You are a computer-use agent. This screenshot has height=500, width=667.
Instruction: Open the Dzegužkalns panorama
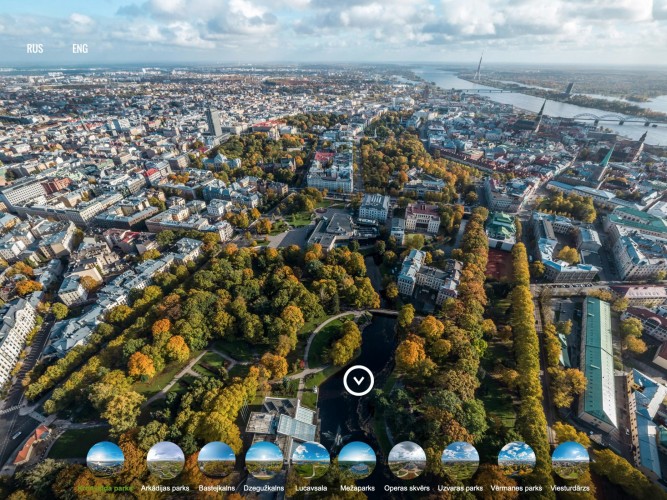point(264,461)
